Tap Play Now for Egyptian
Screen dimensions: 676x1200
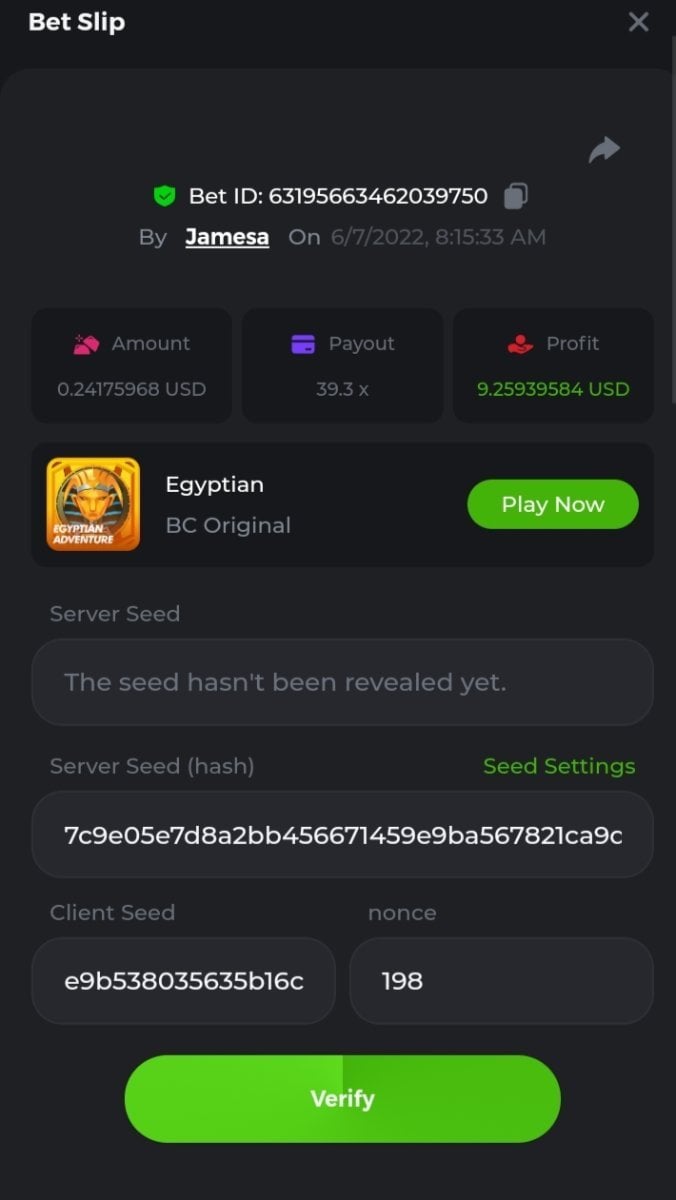click(552, 504)
